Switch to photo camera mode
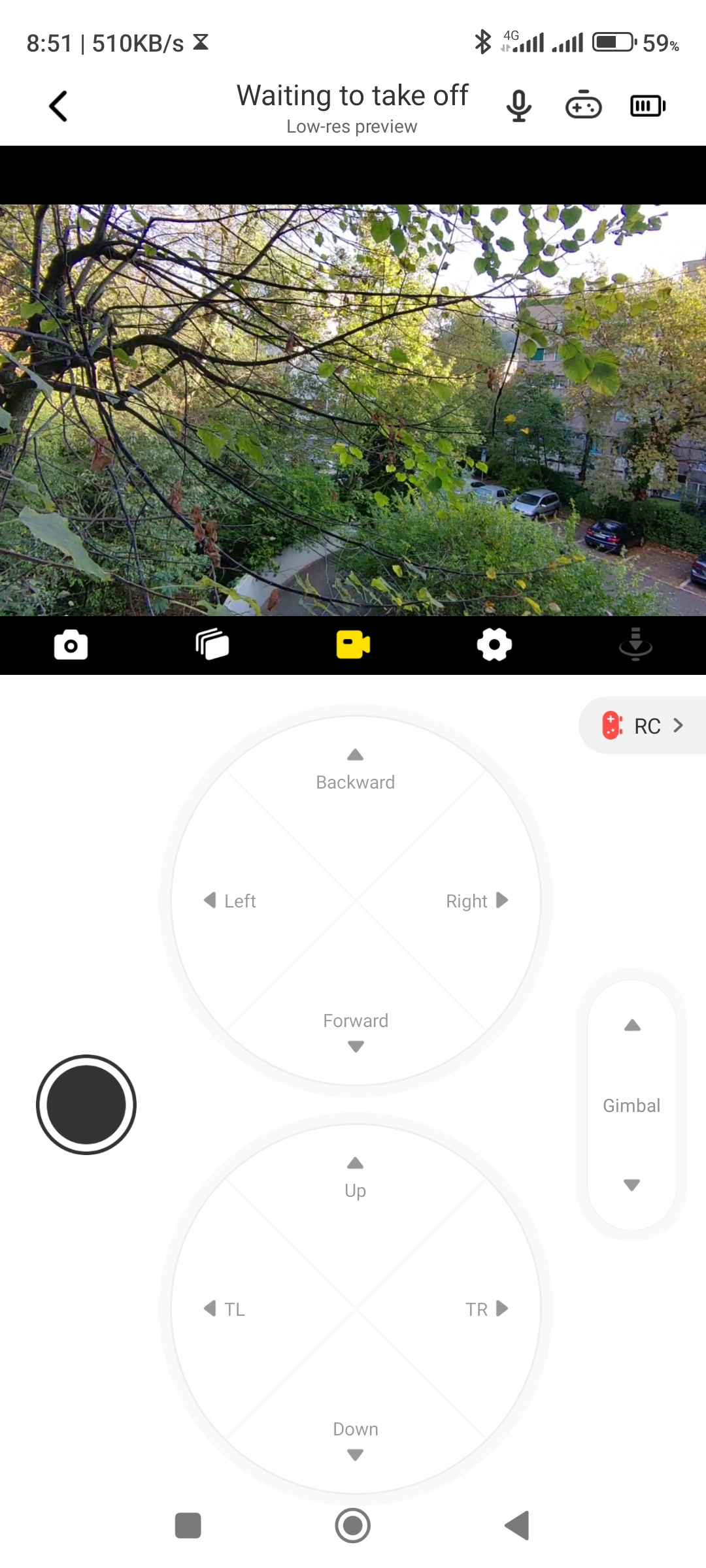 [71, 645]
